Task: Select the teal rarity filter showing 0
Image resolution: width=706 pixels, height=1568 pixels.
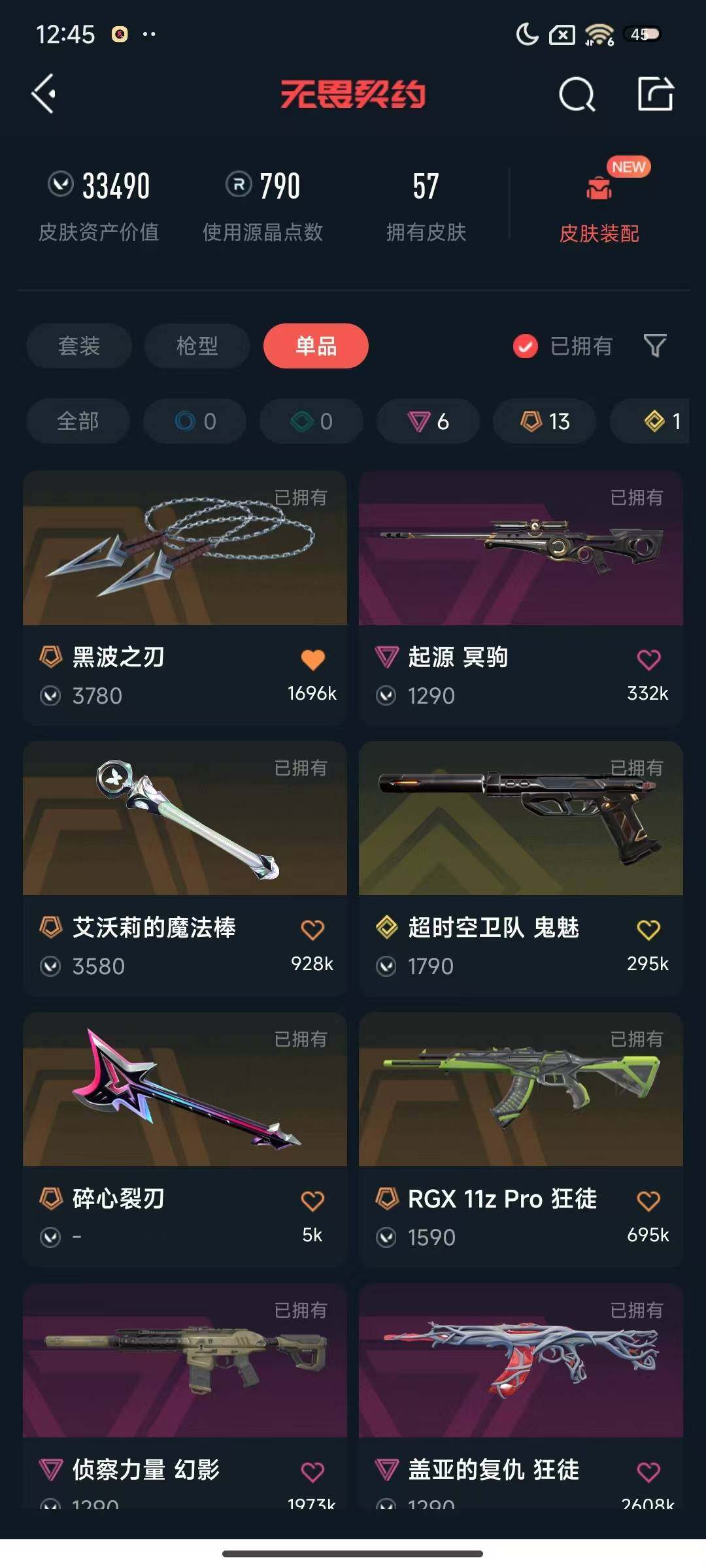Action: point(311,421)
